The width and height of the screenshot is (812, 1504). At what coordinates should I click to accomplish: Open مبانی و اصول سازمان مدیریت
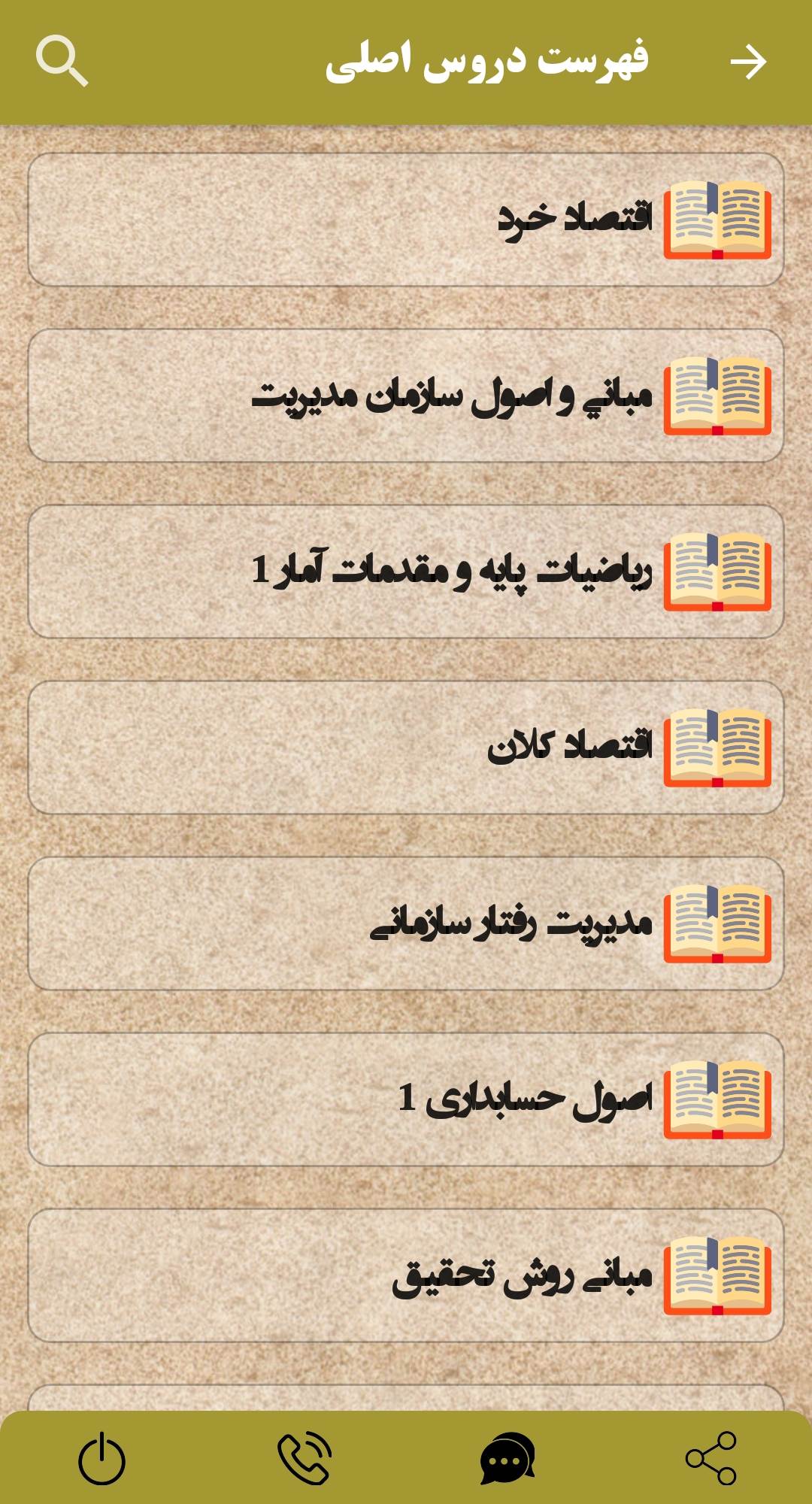(x=406, y=396)
